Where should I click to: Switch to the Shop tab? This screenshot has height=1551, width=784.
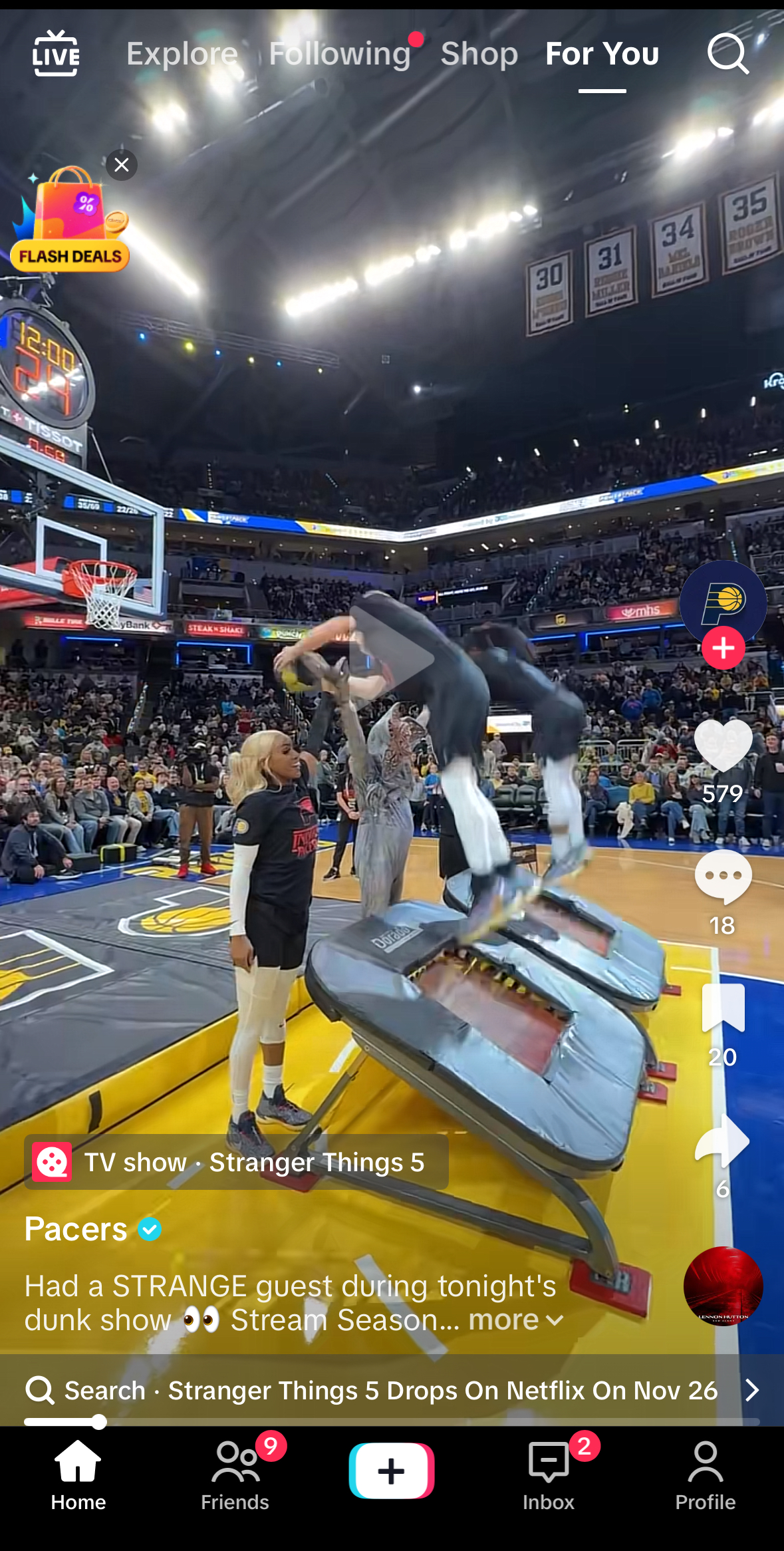click(479, 53)
